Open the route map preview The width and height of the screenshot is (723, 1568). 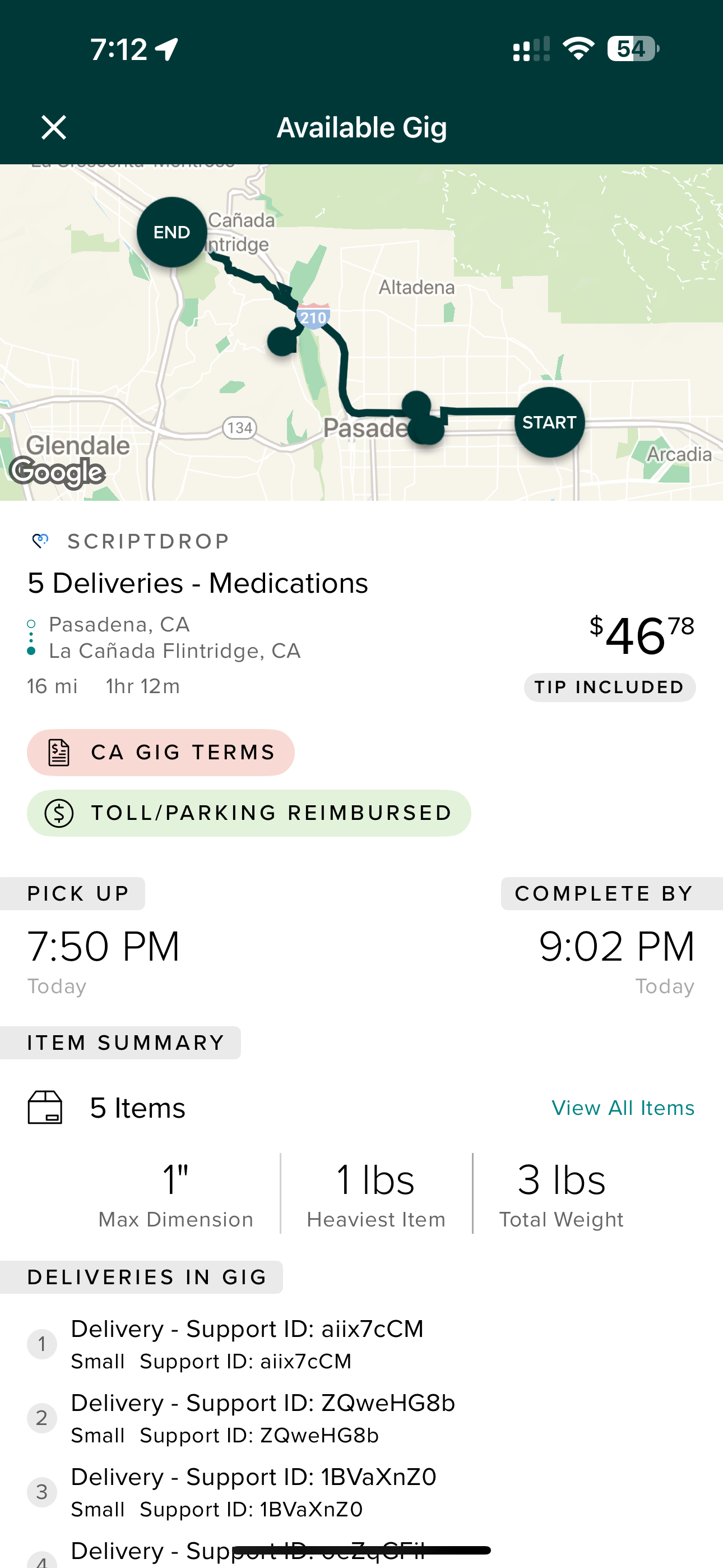click(361, 333)
